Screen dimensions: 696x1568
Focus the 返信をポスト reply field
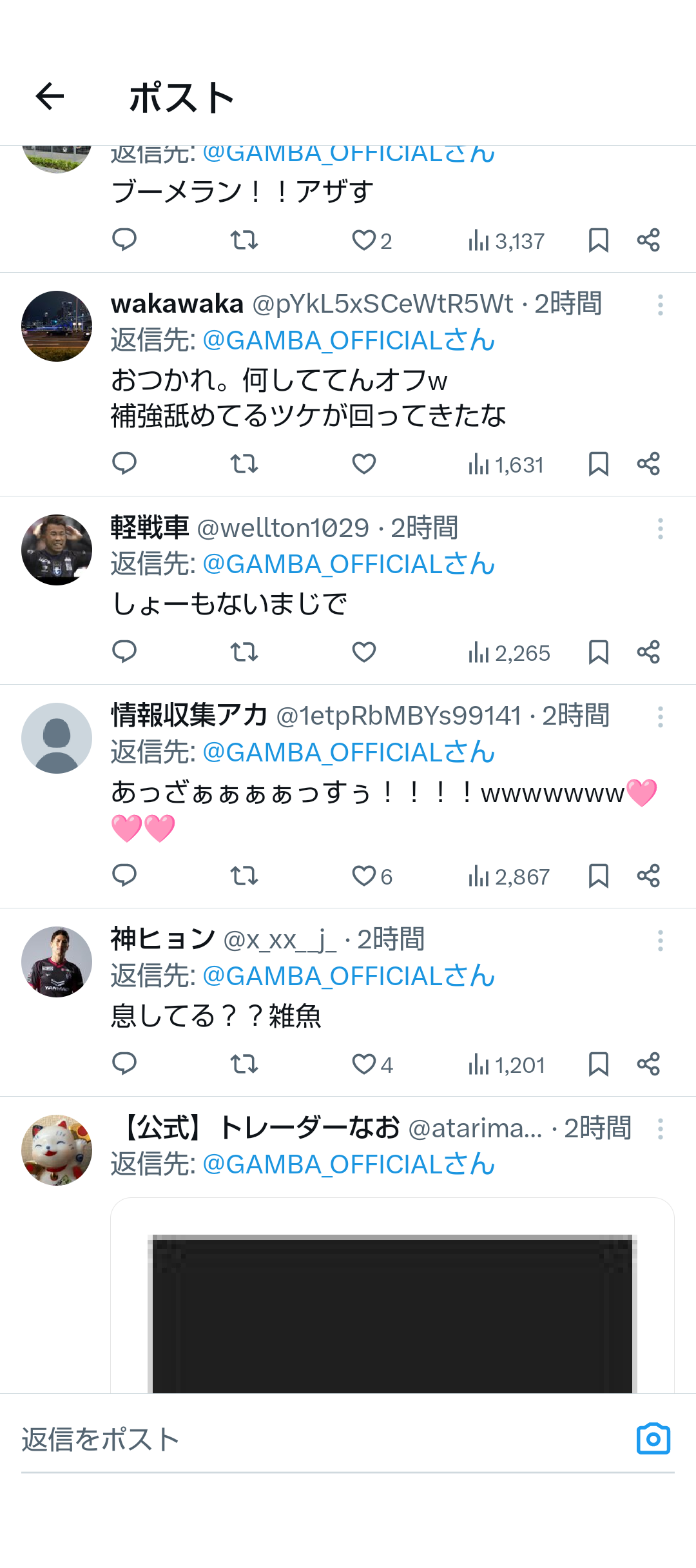pos(322,1440)
